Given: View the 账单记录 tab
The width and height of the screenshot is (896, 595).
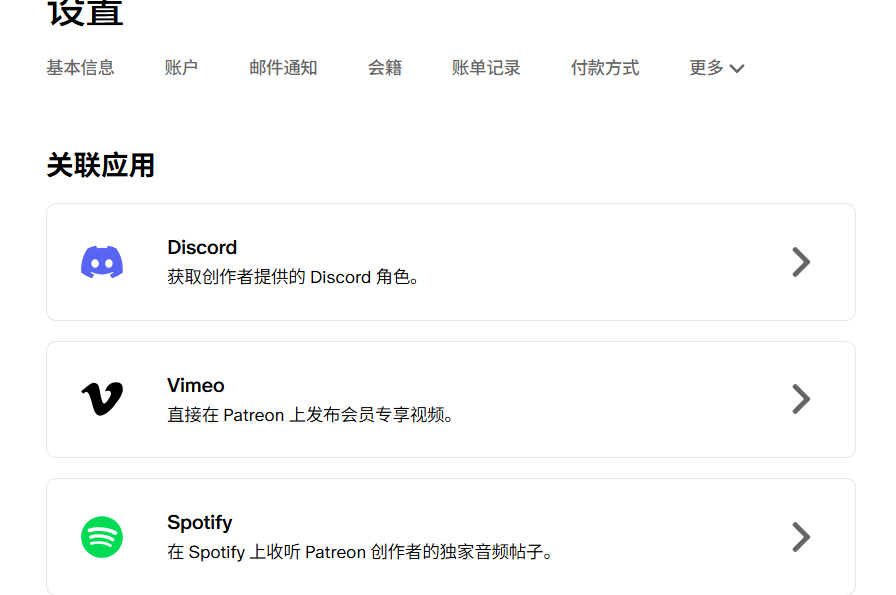Looking at the screenshot, I should (x=486, y=67).
